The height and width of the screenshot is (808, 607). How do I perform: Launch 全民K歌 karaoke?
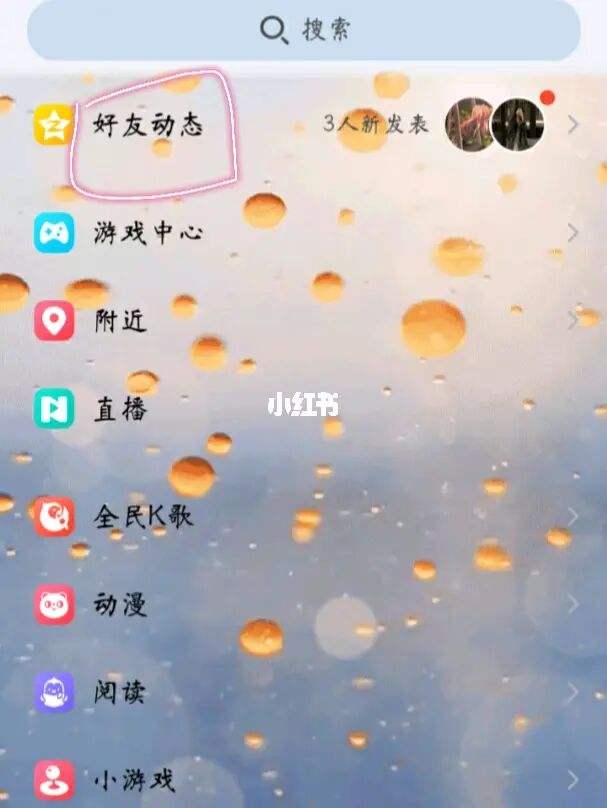click(143, 517)
